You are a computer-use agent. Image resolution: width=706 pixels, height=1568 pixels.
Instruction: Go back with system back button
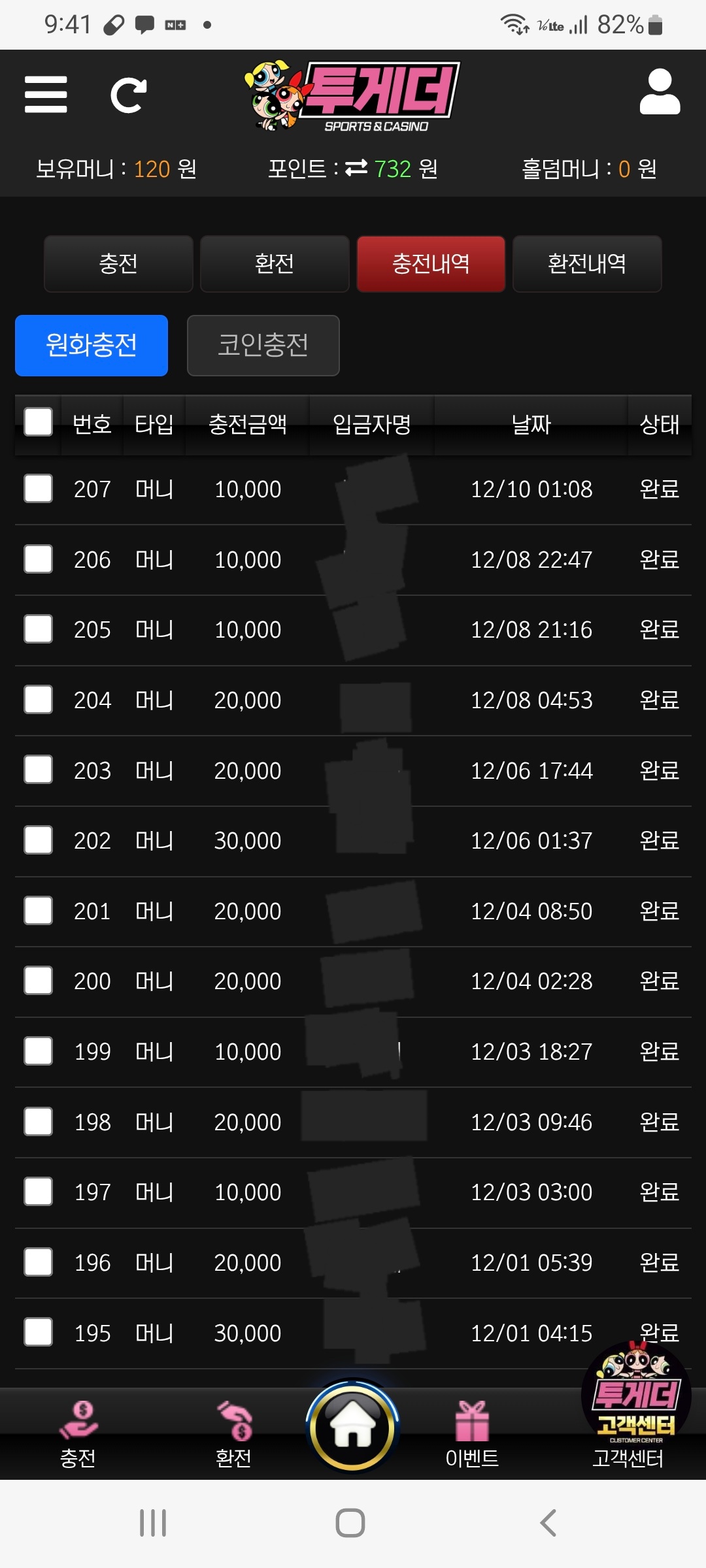pos(548,1523)
